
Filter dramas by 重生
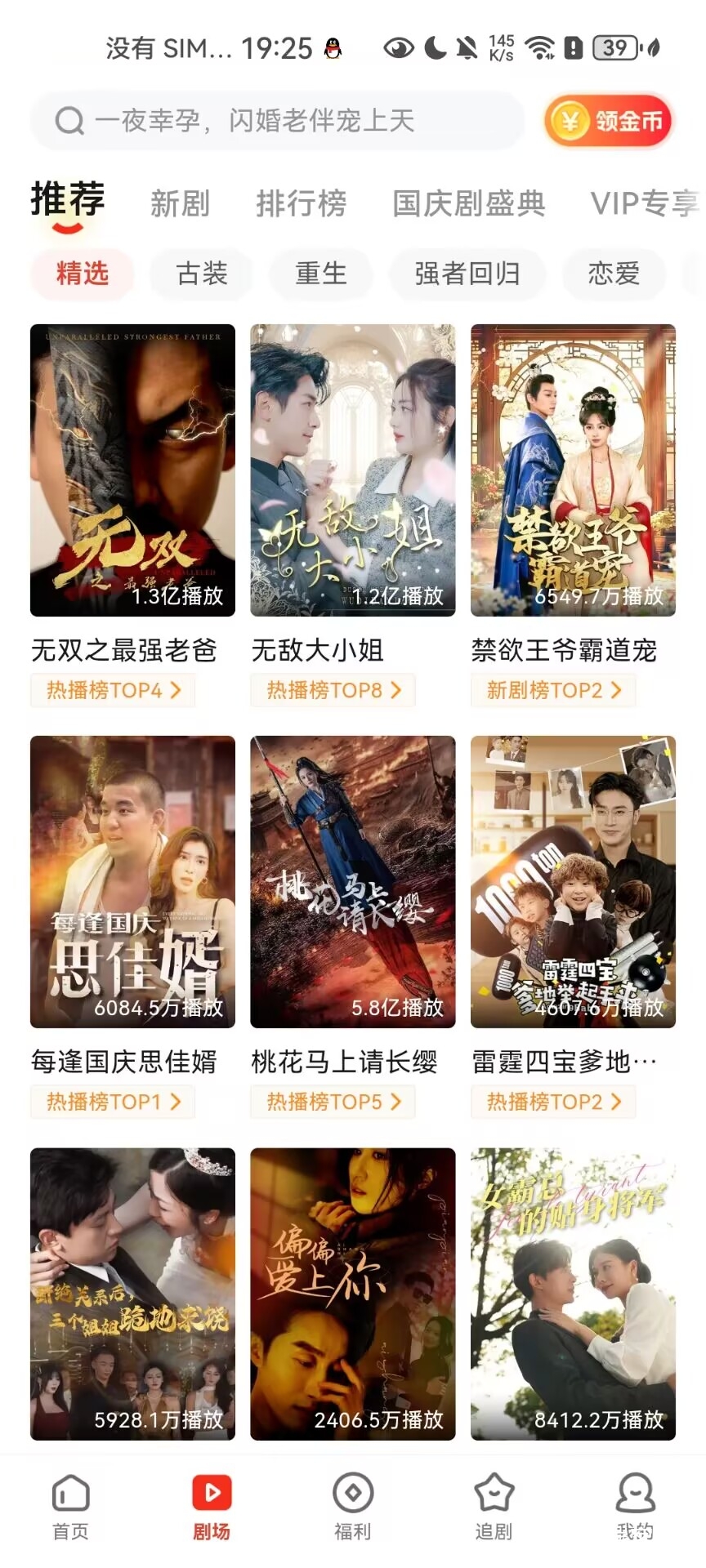321,274
